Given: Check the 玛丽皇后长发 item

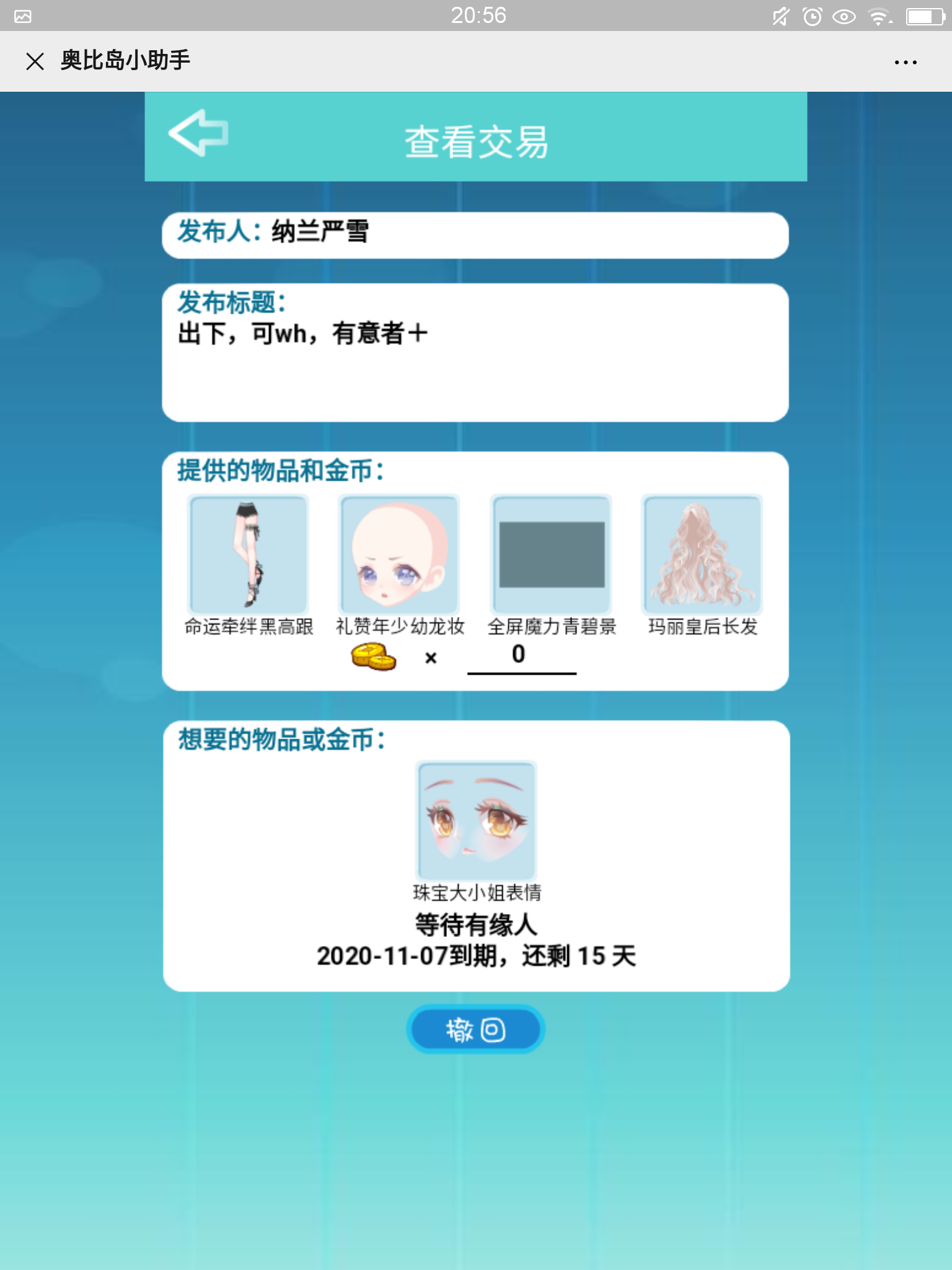Looking at the screenshot, I should coord(702,554).
